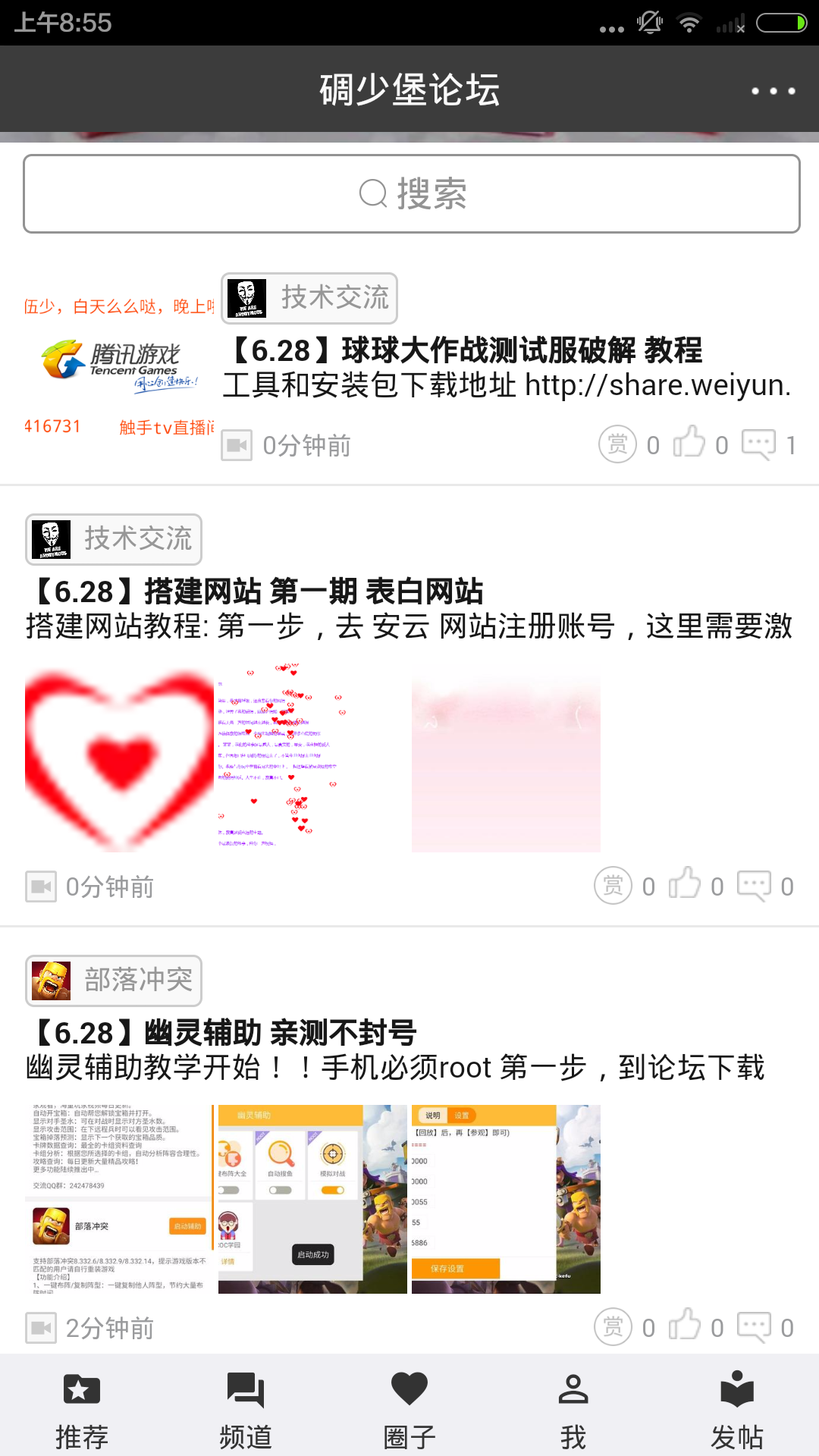819x1456 pixels.
Task: Open 技术交流 tag on the 搭建网站 post
Action: coord(114,539)
